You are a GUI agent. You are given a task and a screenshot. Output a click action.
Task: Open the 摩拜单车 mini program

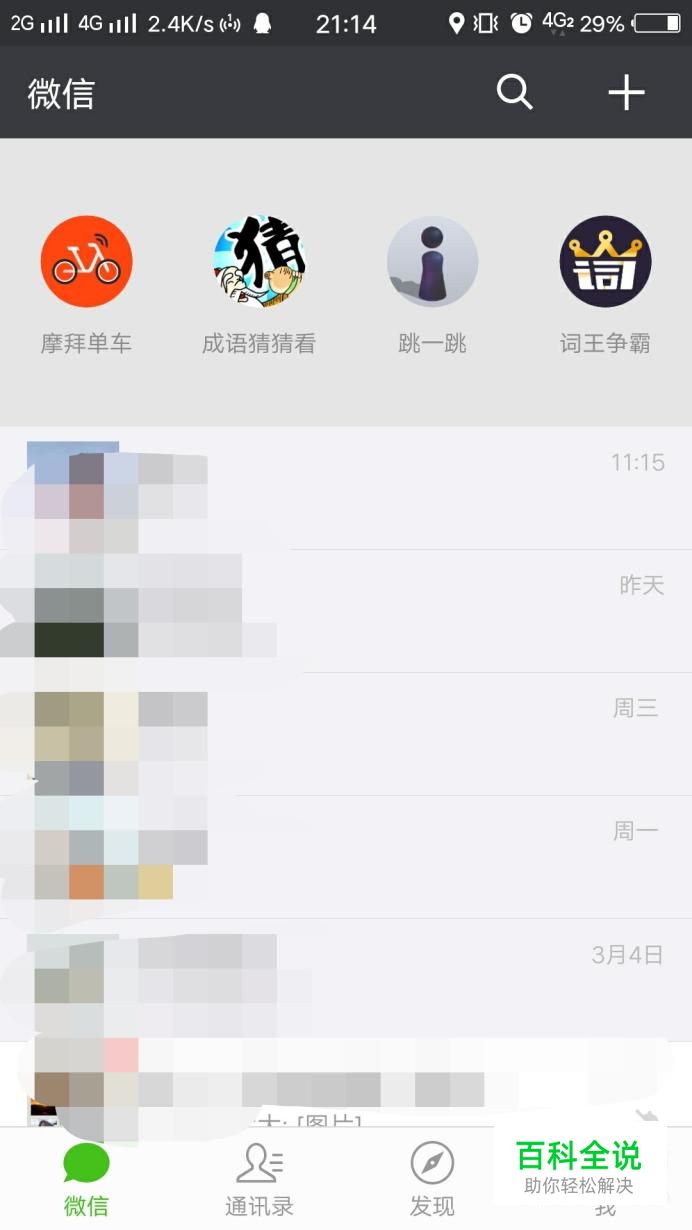point(86,262)
